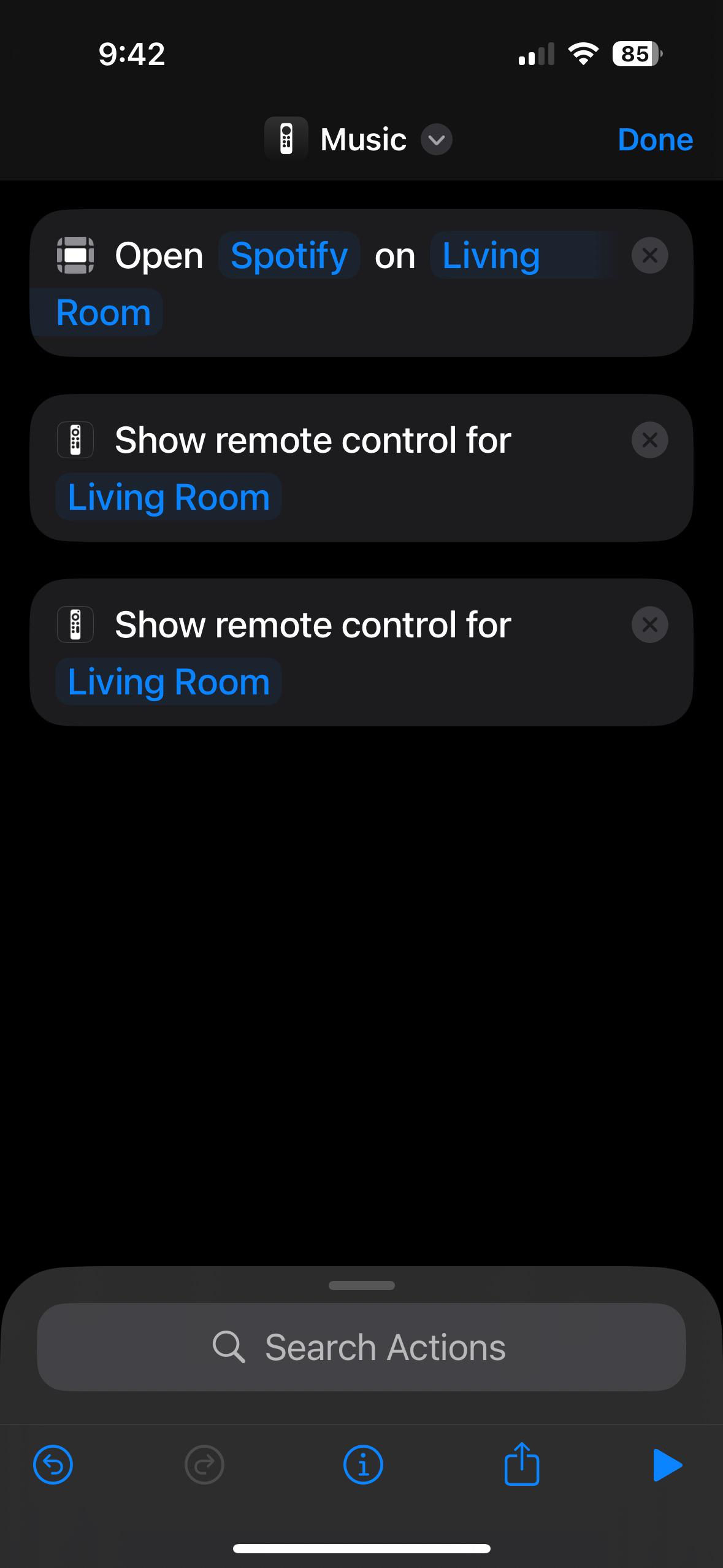Tap the shortcut name Music

pos(362,138)
